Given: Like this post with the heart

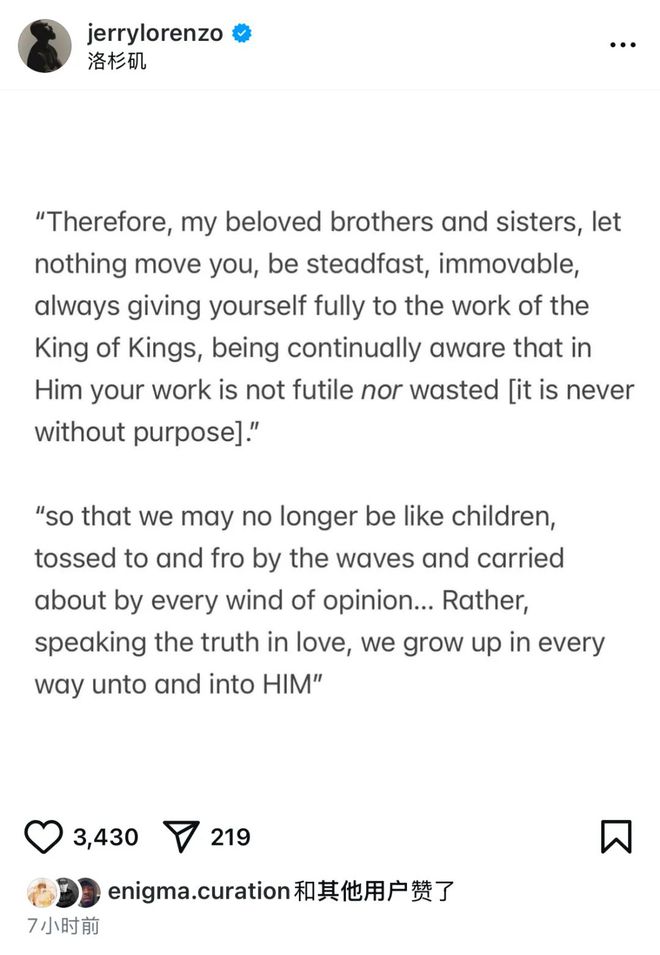Looking at the screenshot, I should 43,836.
